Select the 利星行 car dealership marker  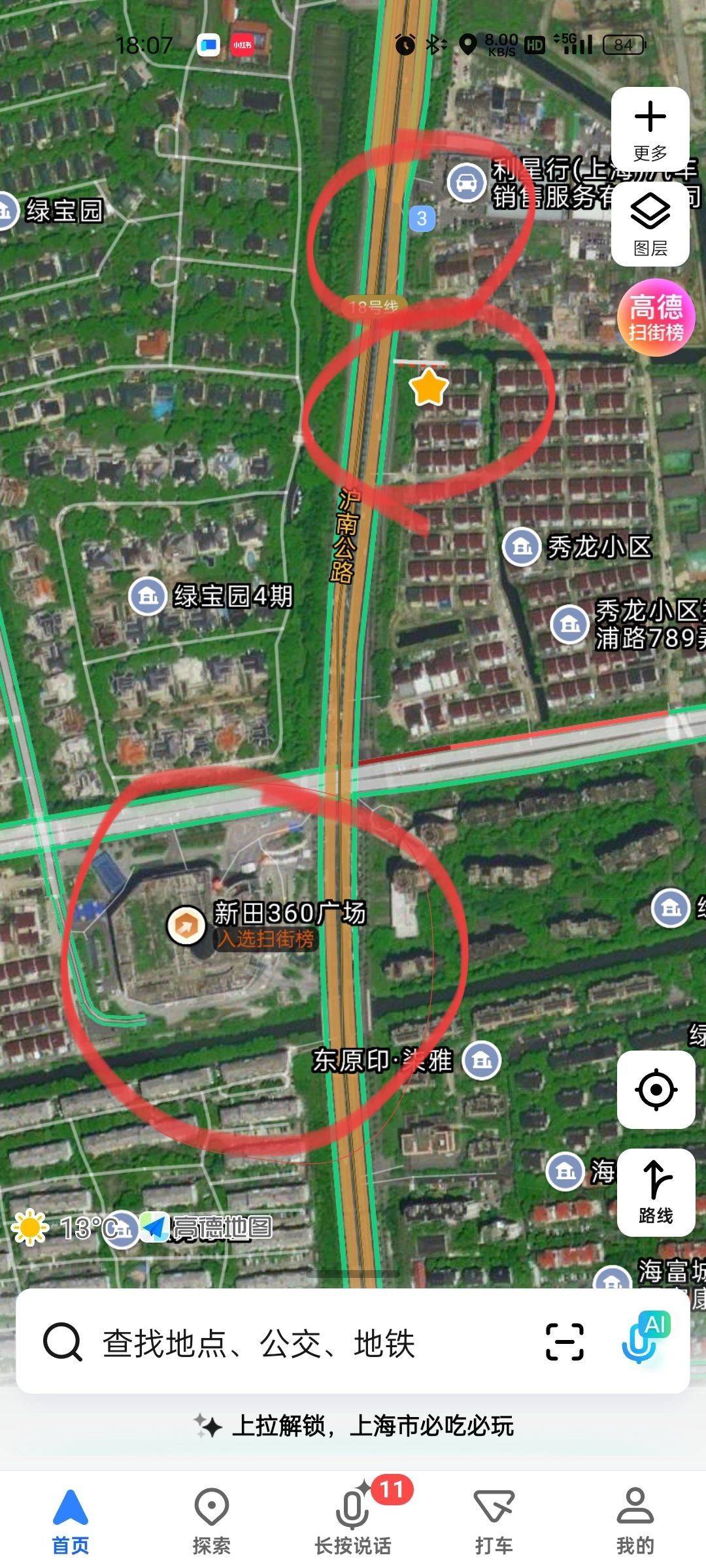coord(466,183)
